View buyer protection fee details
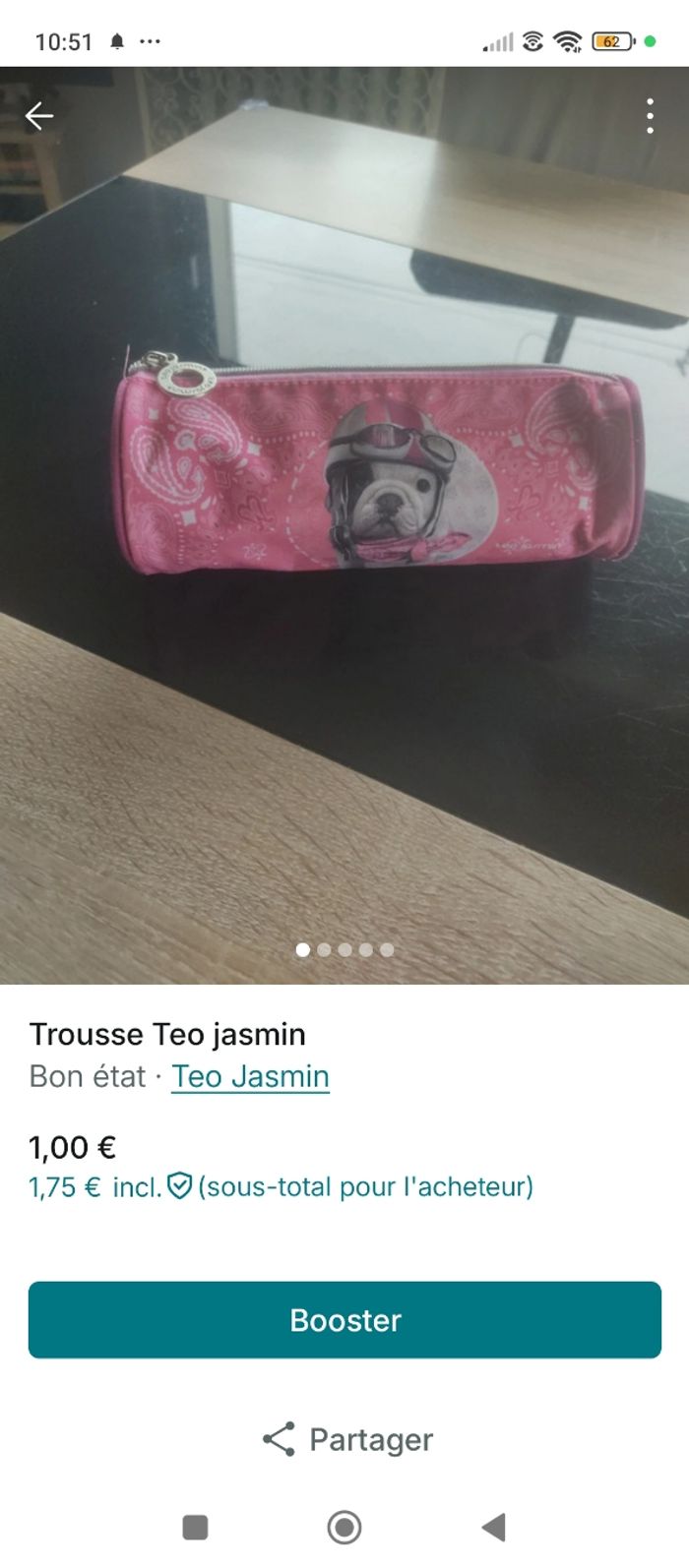This screenshot has height=1568, width=689. pos(179,1186)
